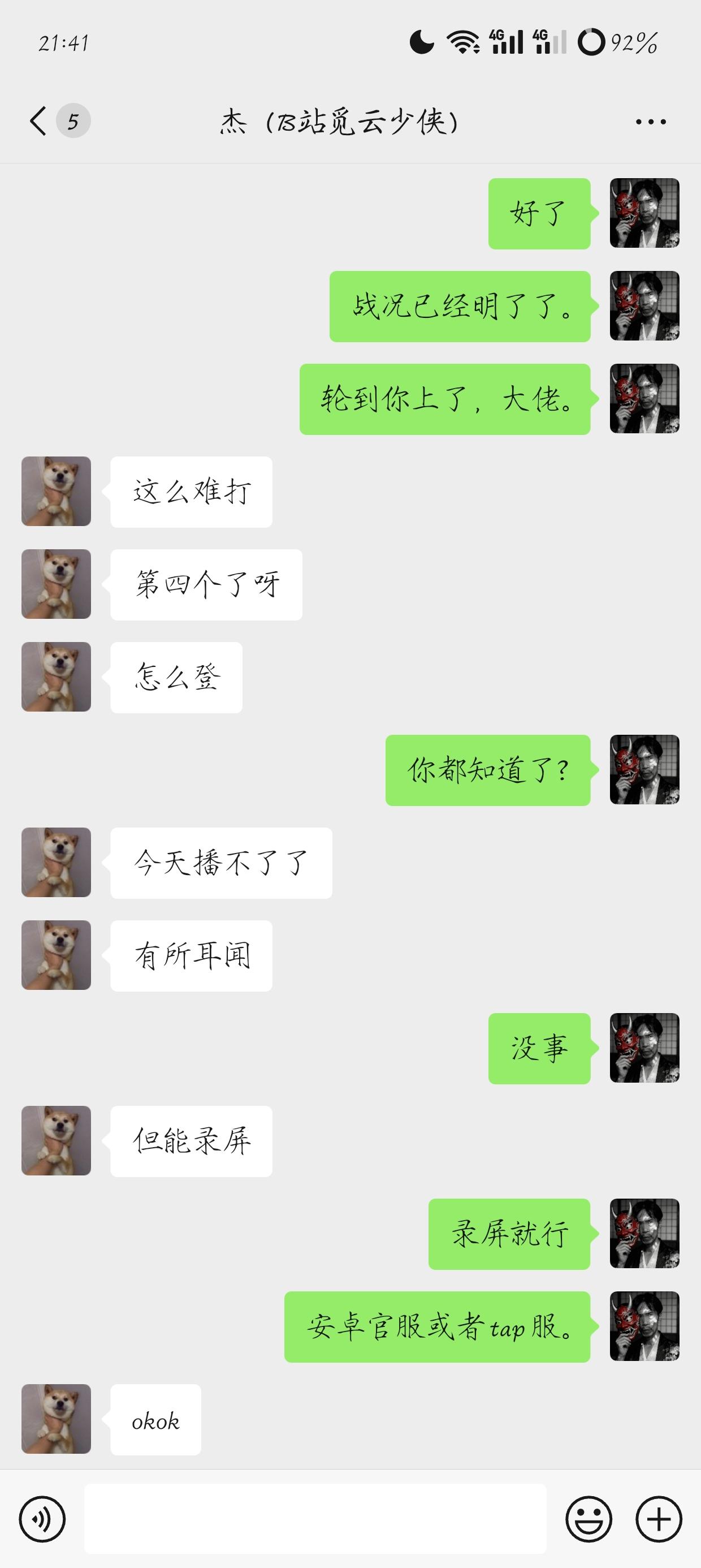The height and width of the screenshot is (1568, 701).
Task: Tap the dog avatar beside 今天播不了了
Action: click(55, 862)
